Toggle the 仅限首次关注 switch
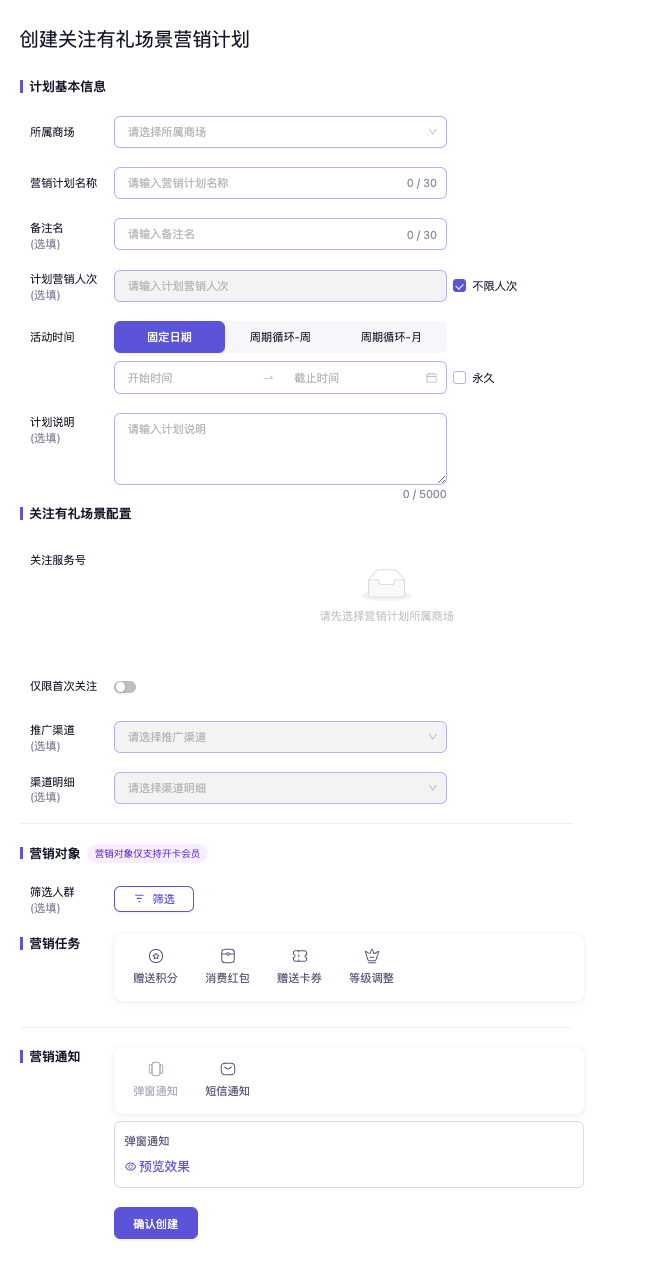The height and width of the screenshot is (1266, 646). click(125, 687)
